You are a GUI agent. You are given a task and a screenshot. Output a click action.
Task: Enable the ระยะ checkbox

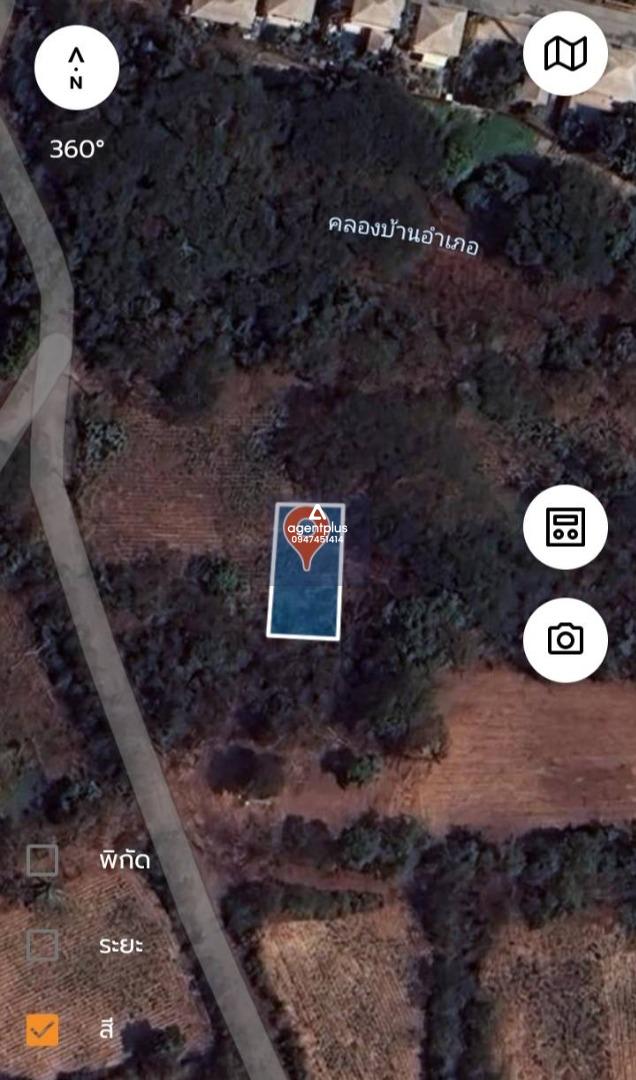[42, 945]
